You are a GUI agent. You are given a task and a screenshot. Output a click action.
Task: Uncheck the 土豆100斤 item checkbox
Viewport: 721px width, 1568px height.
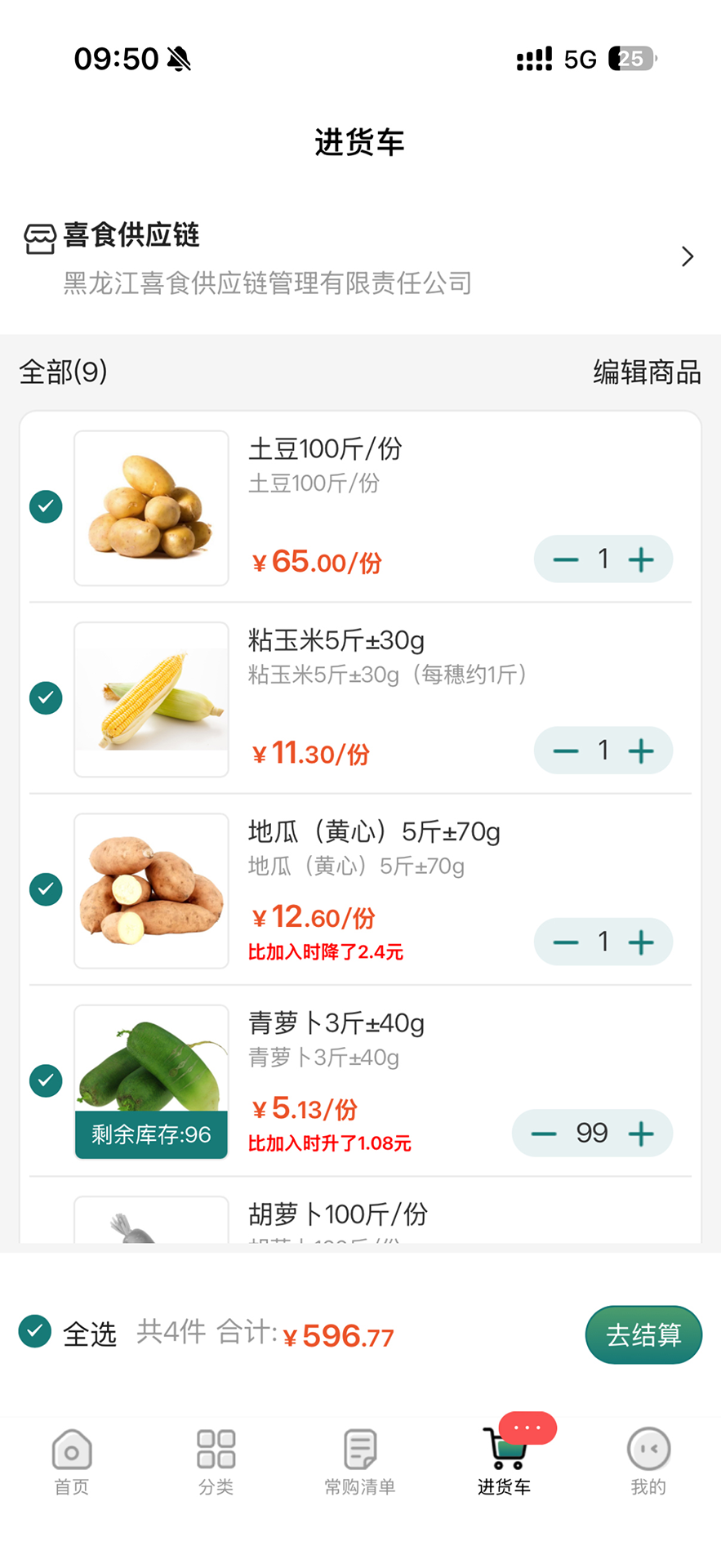tap(45, 506)
